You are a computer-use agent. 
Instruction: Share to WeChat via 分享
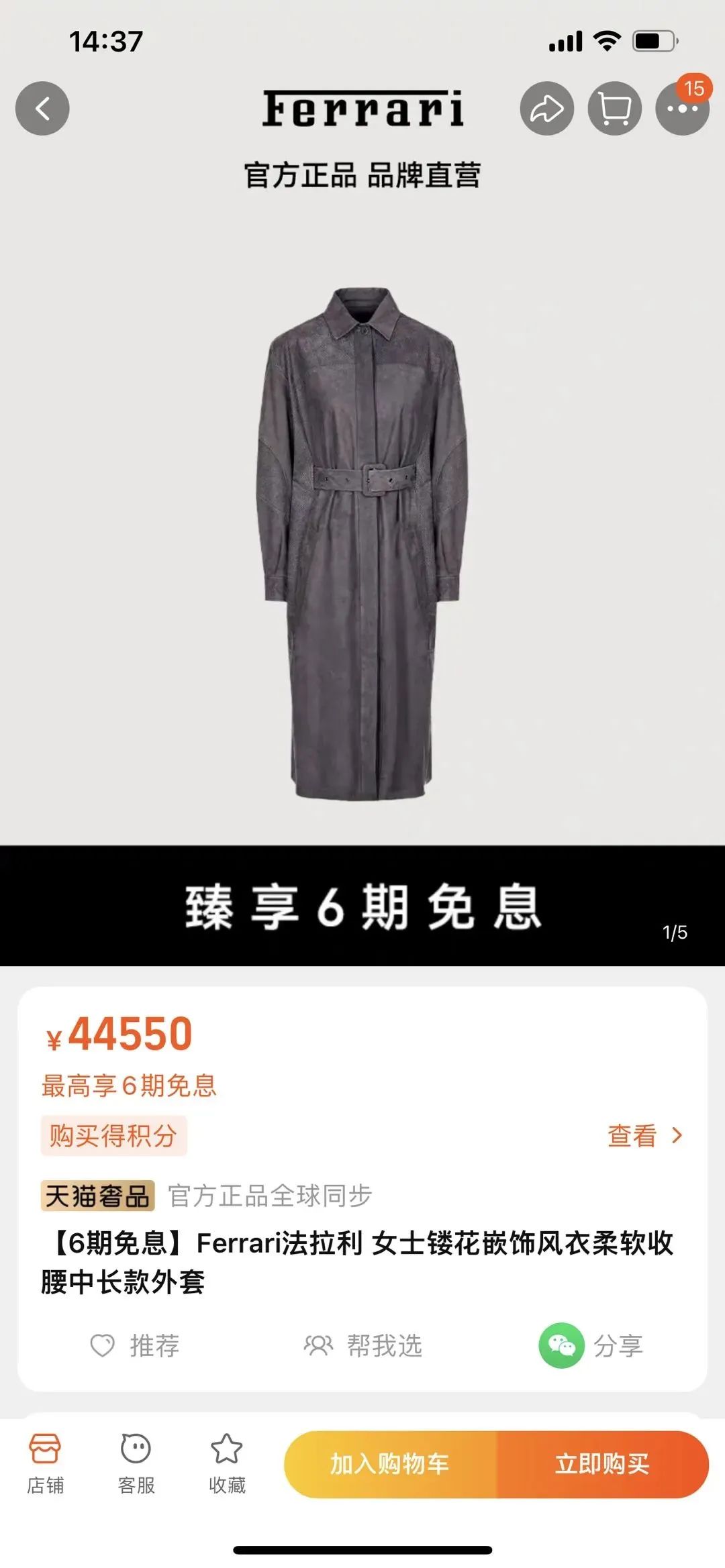591,1345
